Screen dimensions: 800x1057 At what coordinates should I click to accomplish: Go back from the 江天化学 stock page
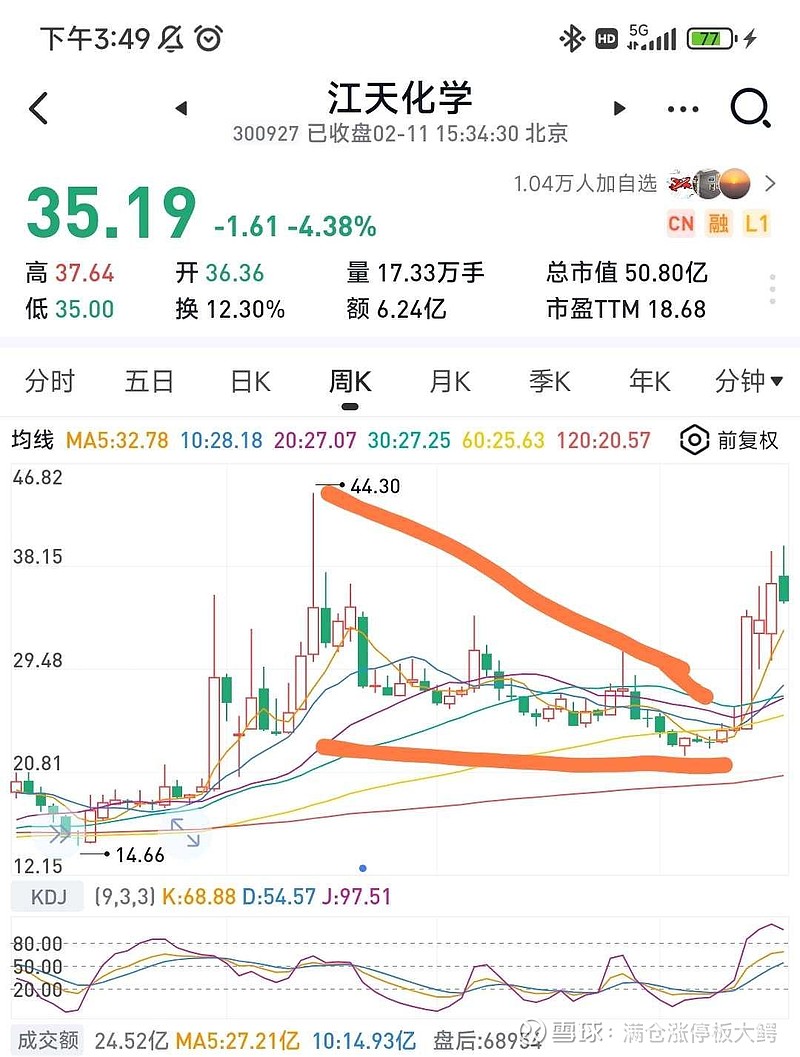click(39, 108)
